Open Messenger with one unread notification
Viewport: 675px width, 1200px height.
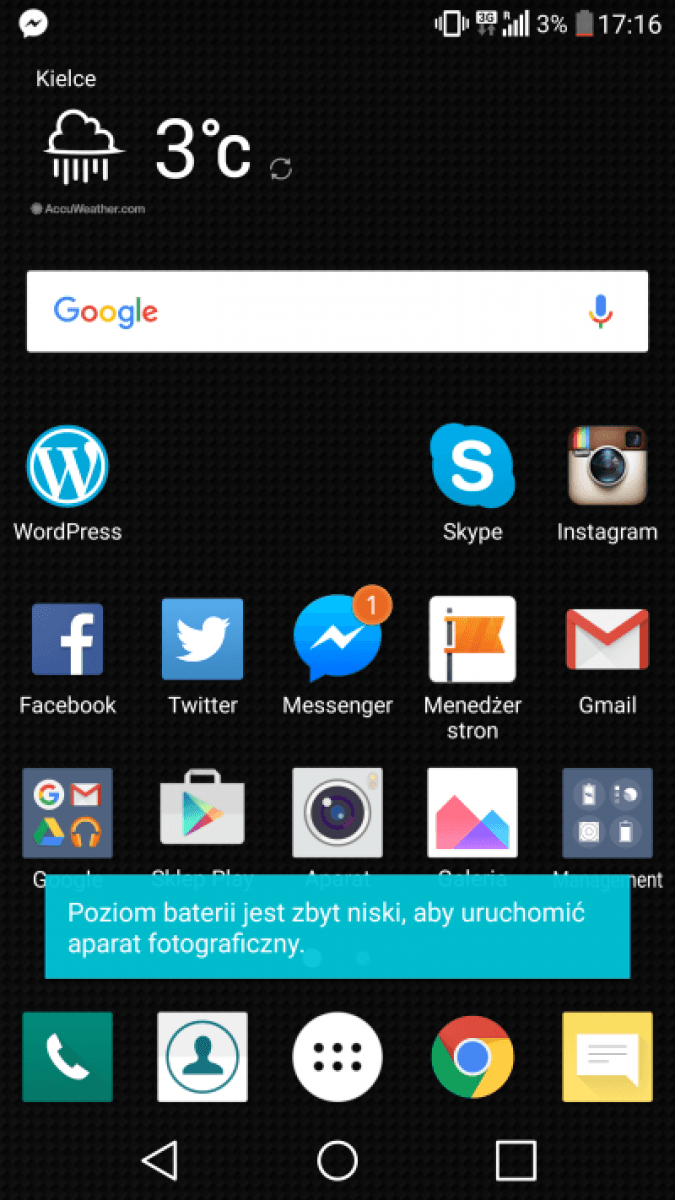click(337, 640)
